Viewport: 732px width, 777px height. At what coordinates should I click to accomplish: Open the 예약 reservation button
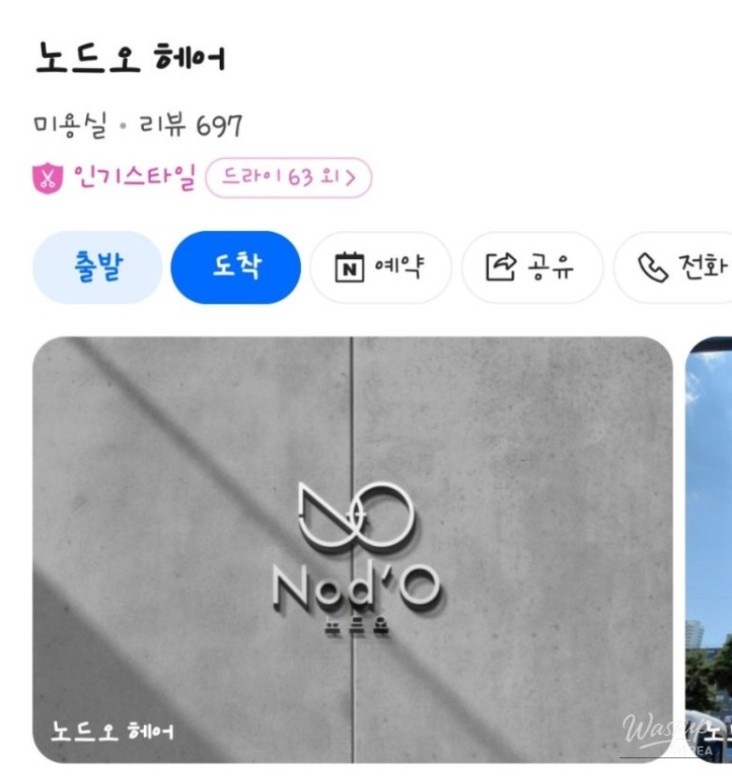[380, 267]
